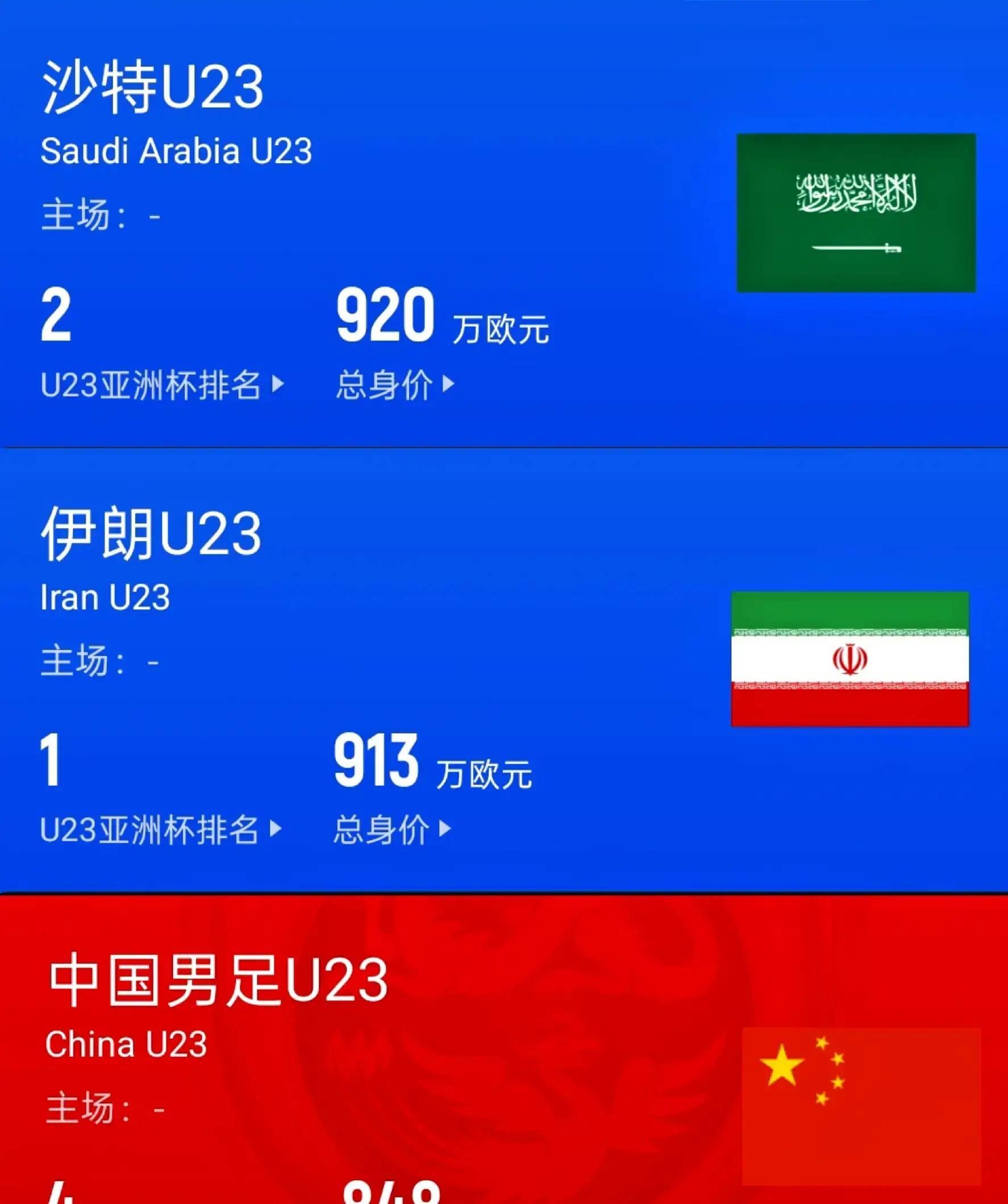The height and width of the screenshot is (1204, 1008).
Task: Select the Saudi Arabia U23 card
Action: point(504,224)
